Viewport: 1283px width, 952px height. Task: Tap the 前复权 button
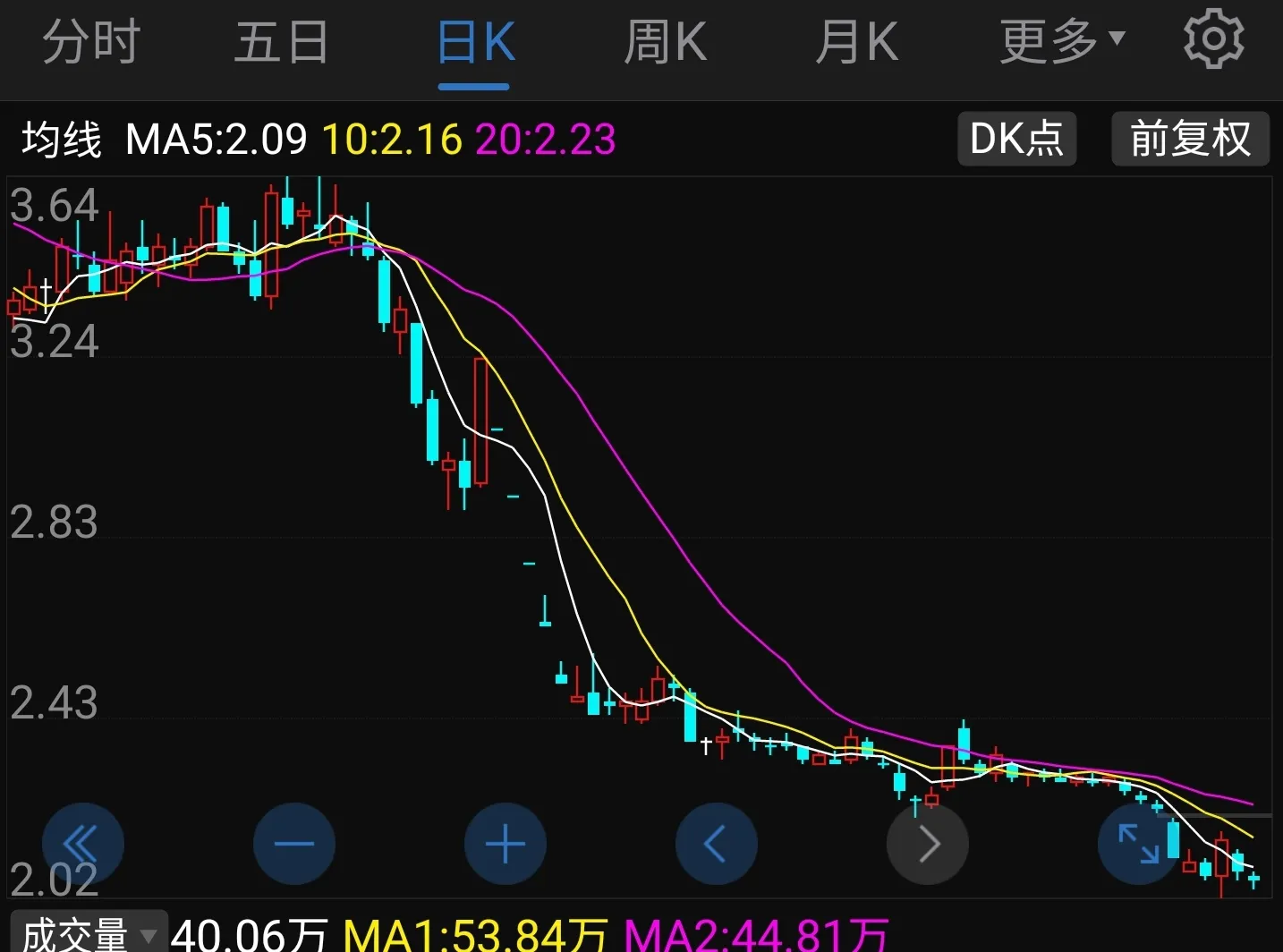pyautogui.click(x=1189, y=139)
